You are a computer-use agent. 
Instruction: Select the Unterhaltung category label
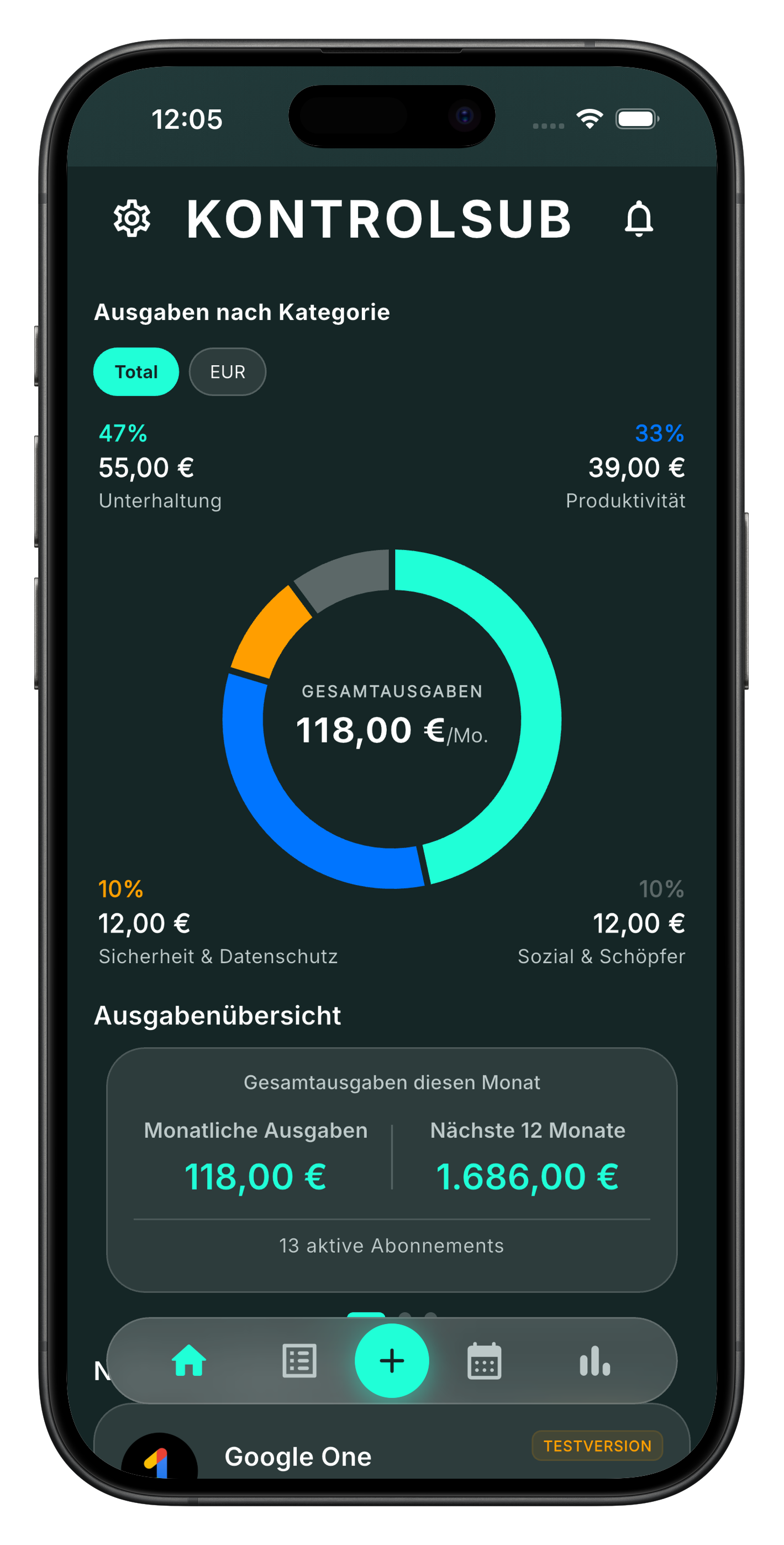pos(160,501)
